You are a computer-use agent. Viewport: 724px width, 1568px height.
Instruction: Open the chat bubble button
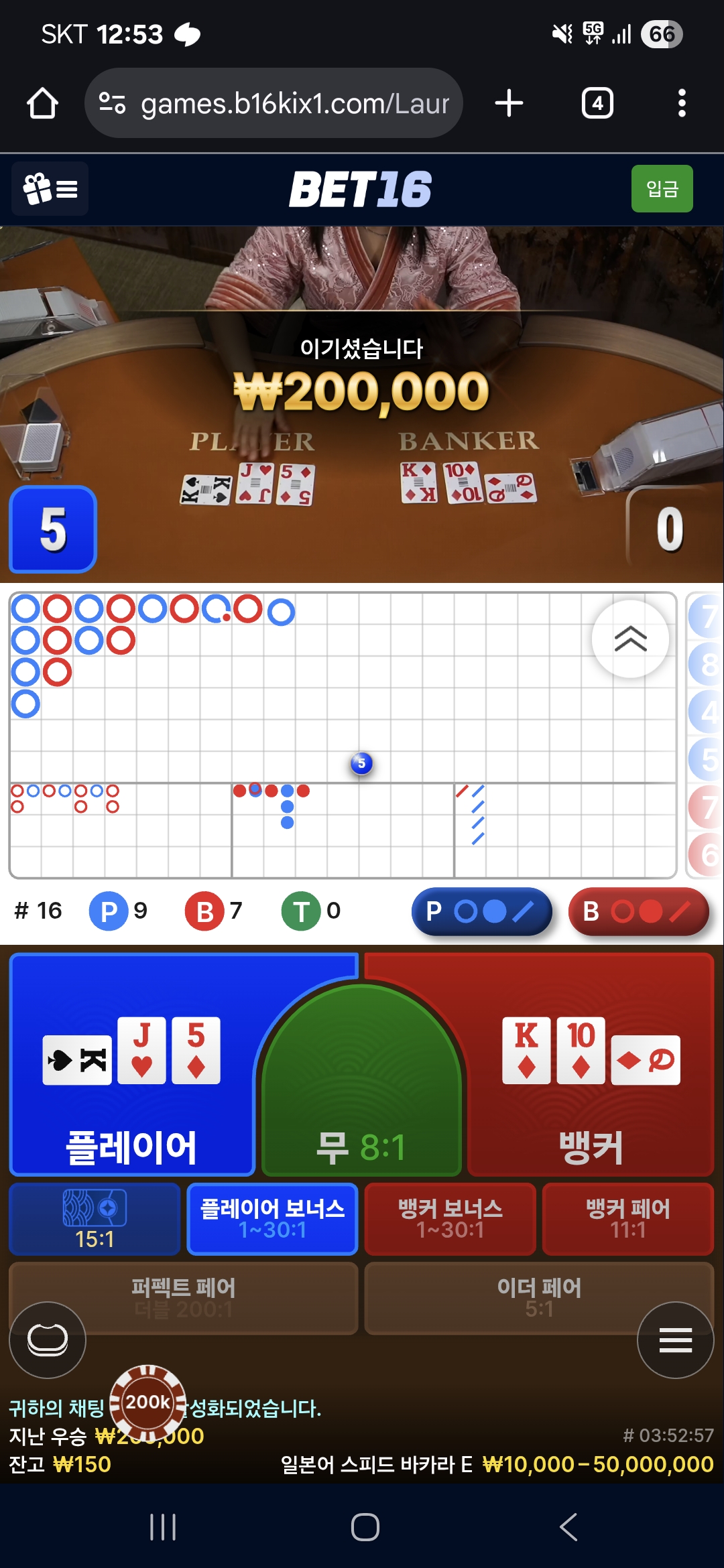pyautogui.click(x=48, y=1340)
